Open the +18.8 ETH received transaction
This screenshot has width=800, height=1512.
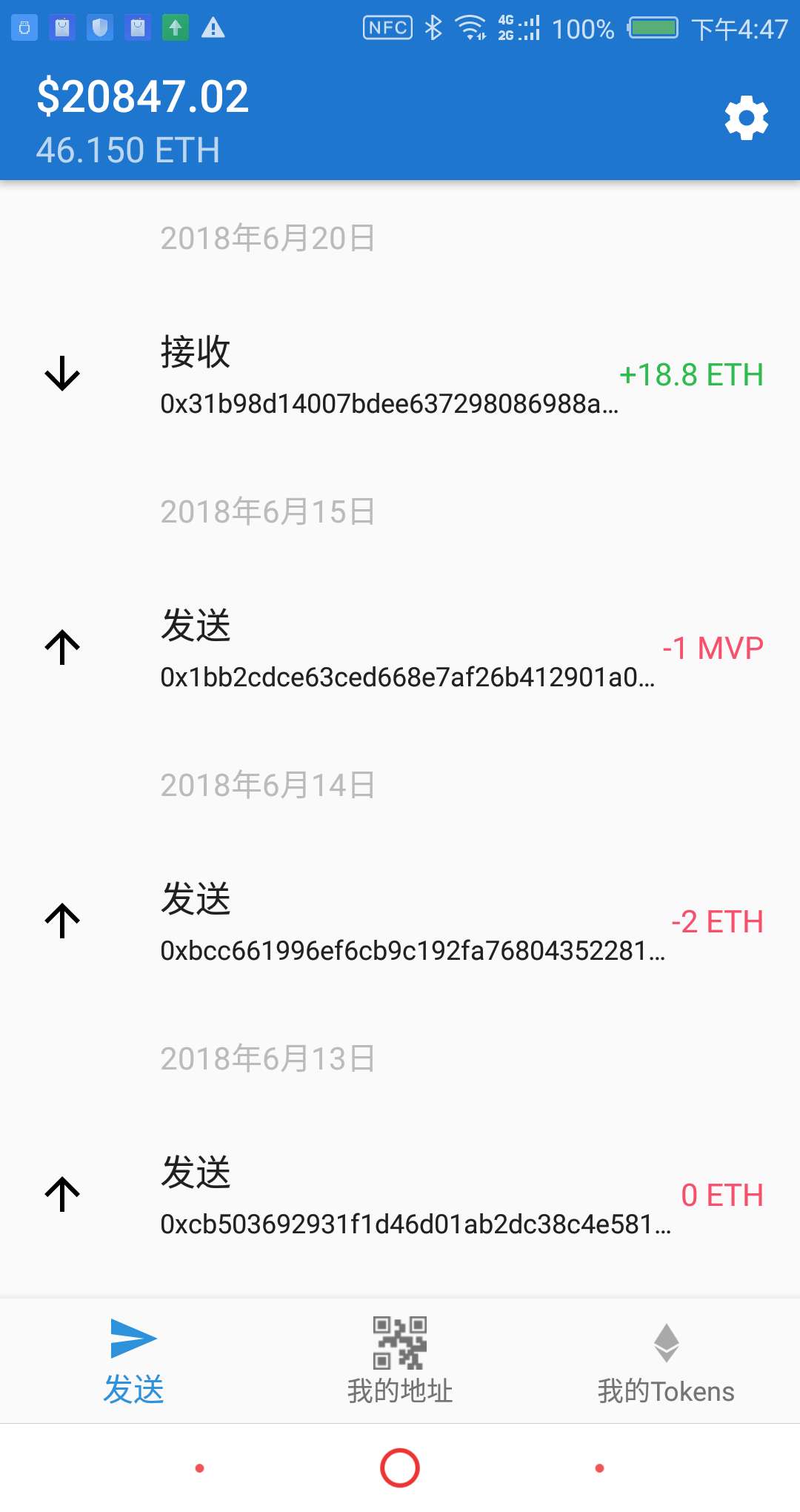tap(400, 374)
